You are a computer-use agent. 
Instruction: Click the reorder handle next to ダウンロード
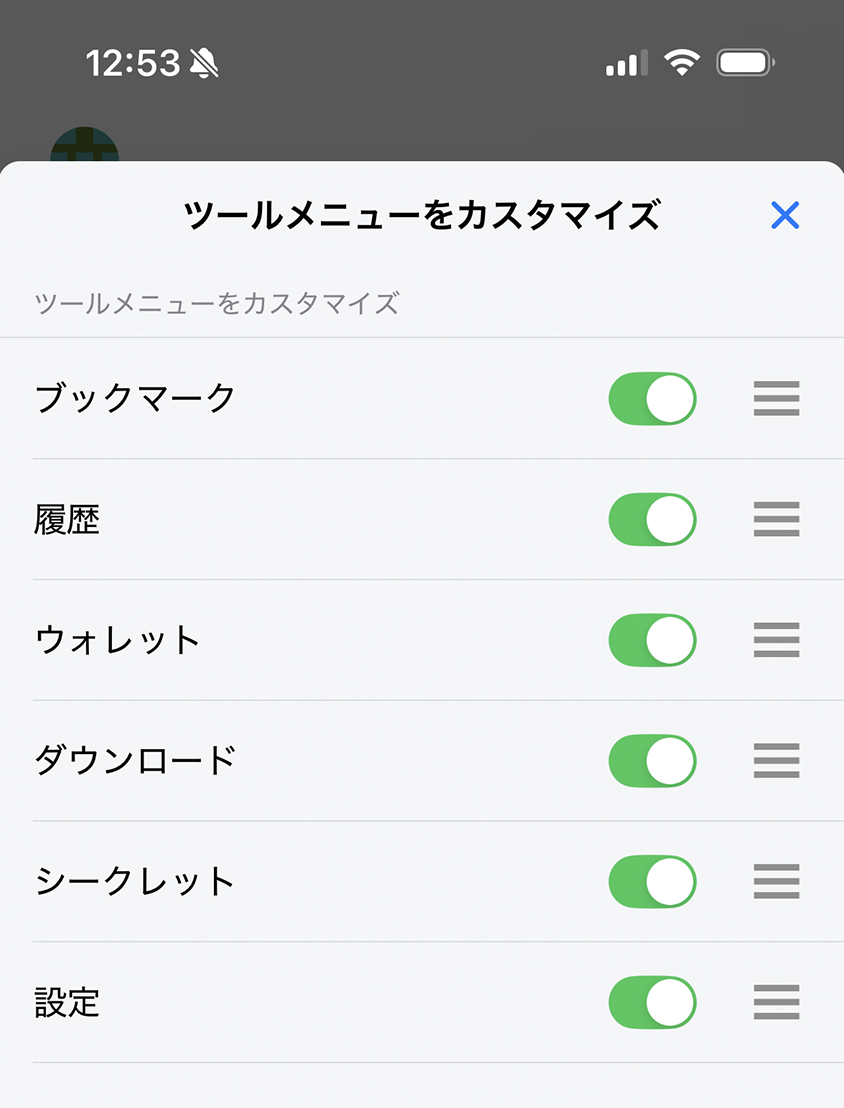coord(776,761)
